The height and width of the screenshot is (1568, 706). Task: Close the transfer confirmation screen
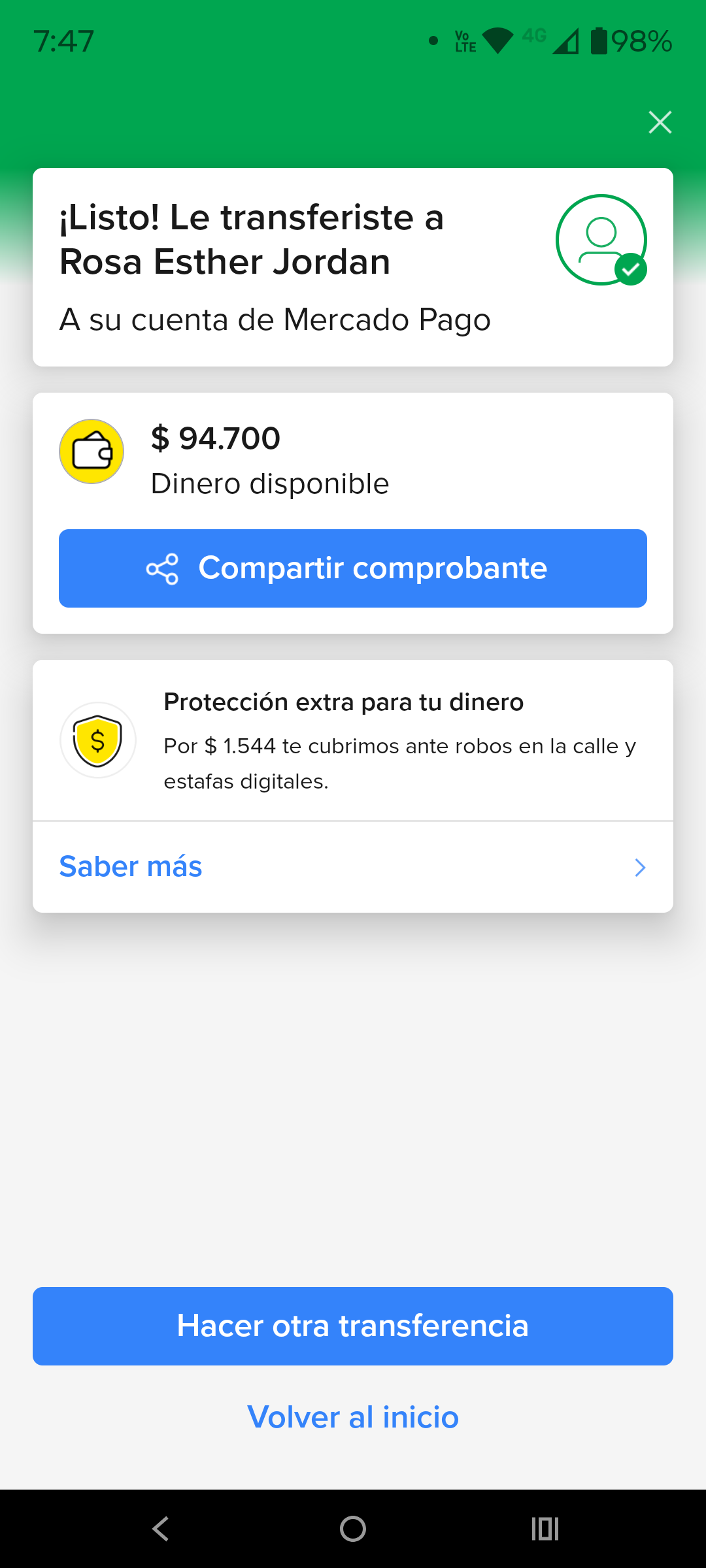tap(660, 122)
